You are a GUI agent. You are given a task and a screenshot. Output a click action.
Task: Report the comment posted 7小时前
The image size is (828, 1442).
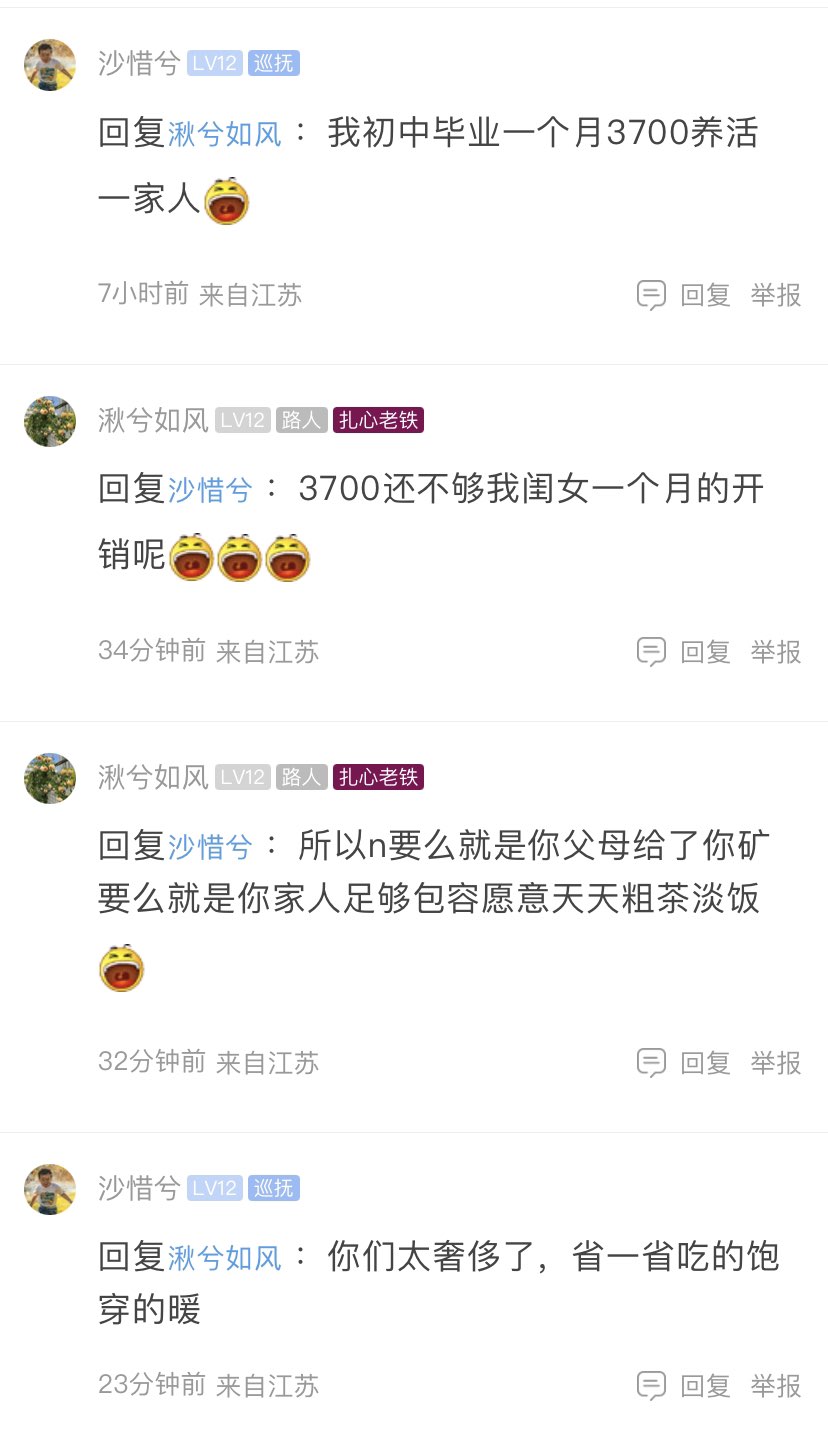click(x=776, y=295)
